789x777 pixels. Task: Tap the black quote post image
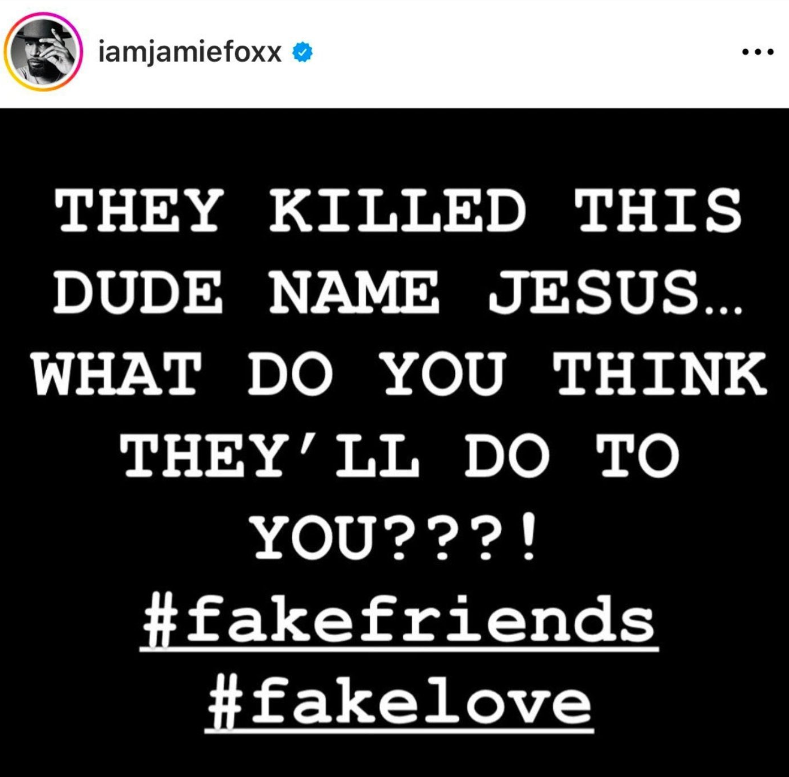(x=394, y=442)
